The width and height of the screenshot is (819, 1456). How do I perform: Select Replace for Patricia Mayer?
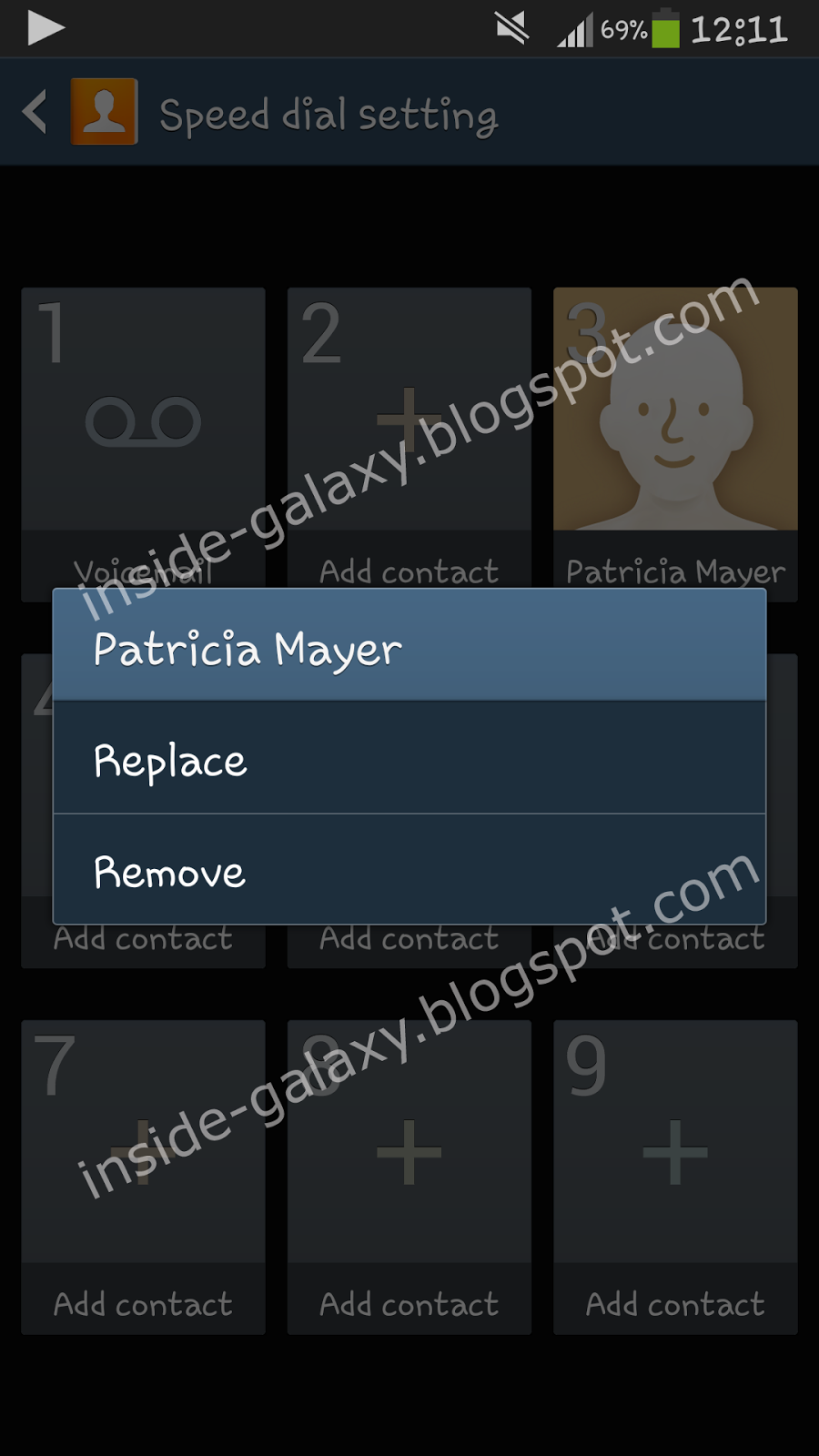point(409,759)
